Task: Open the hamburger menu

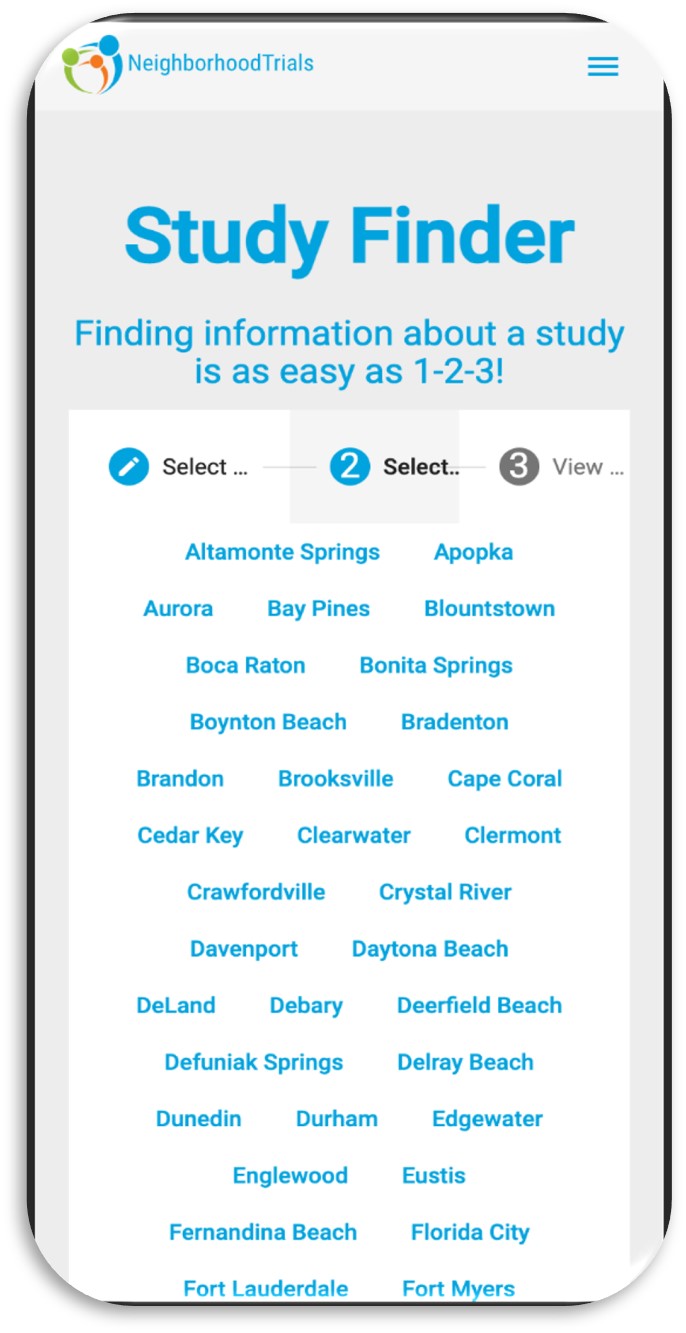Action: pos(602,67)
